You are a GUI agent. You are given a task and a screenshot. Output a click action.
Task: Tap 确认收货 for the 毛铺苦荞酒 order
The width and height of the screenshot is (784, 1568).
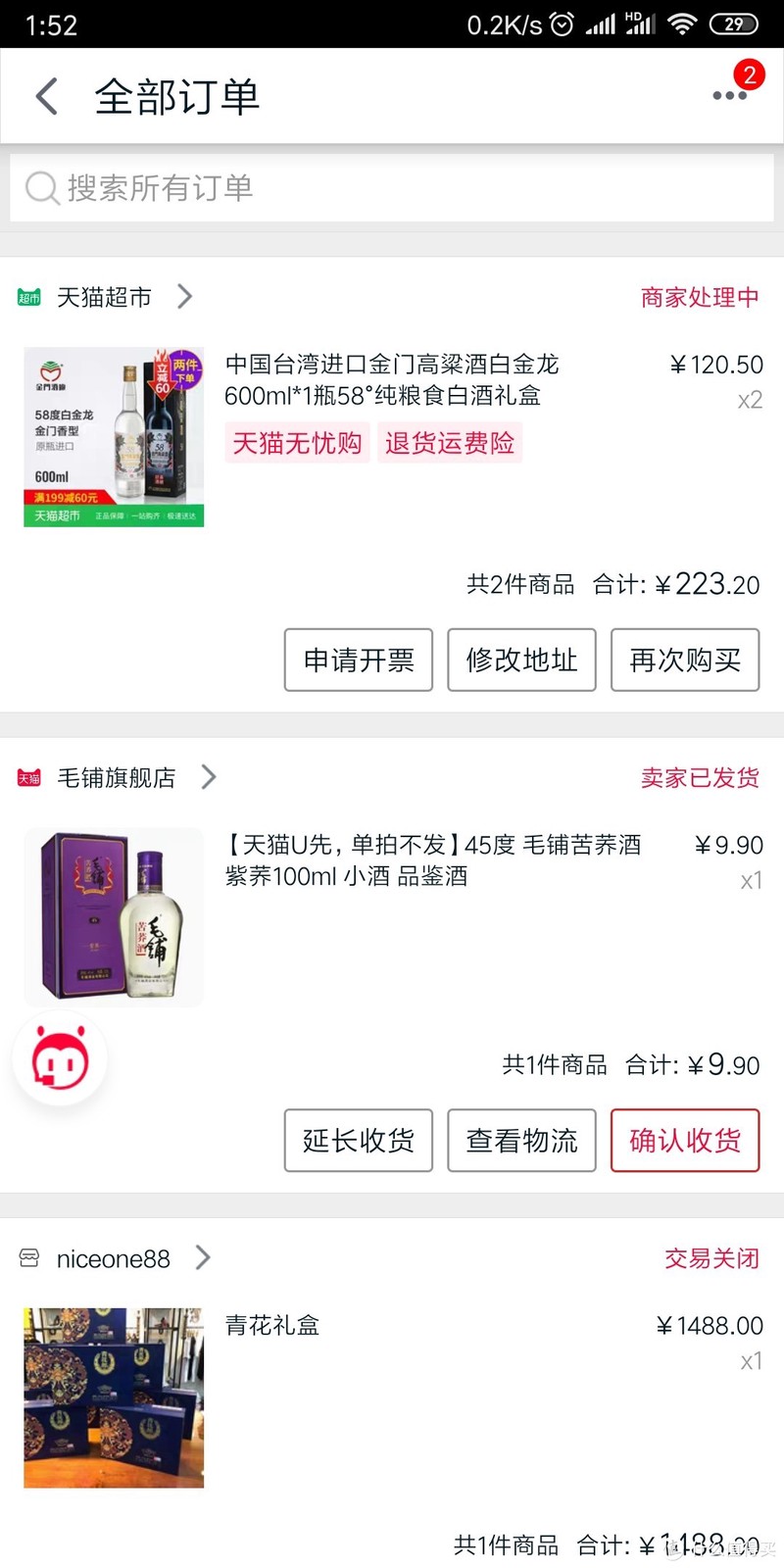[x=684, y=1140]
